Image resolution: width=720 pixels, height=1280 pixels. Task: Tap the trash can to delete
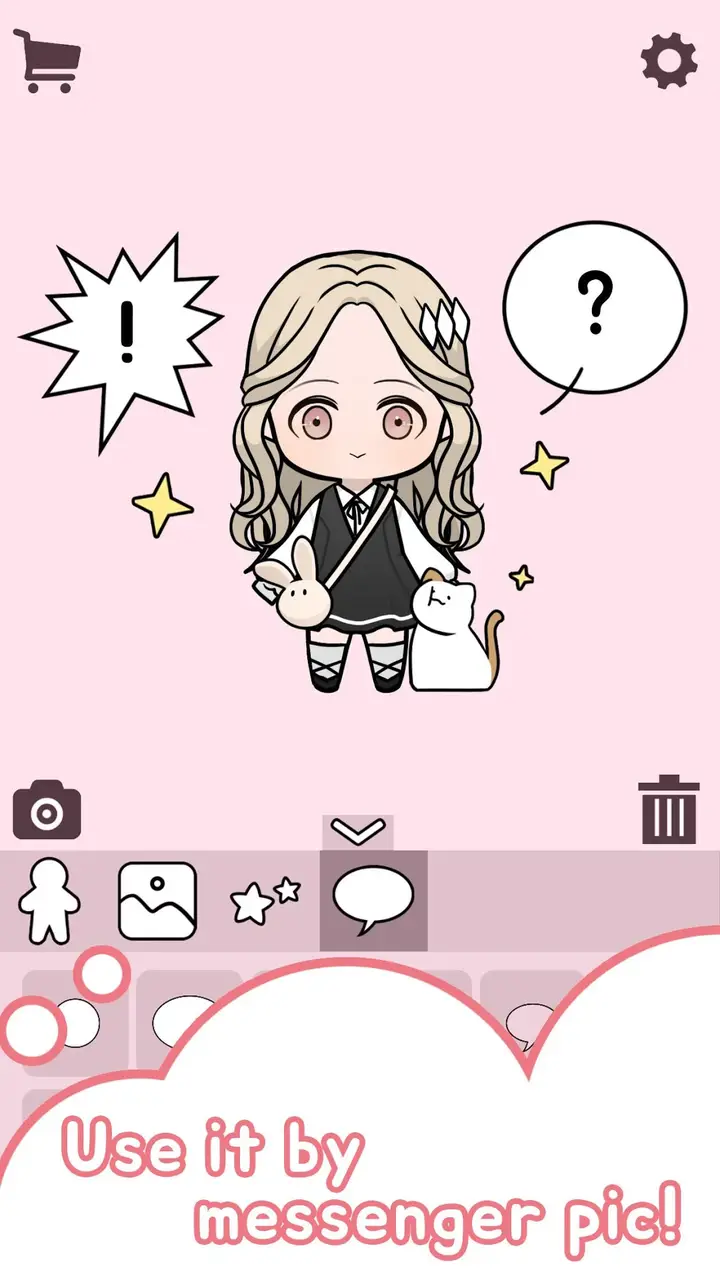668,809
